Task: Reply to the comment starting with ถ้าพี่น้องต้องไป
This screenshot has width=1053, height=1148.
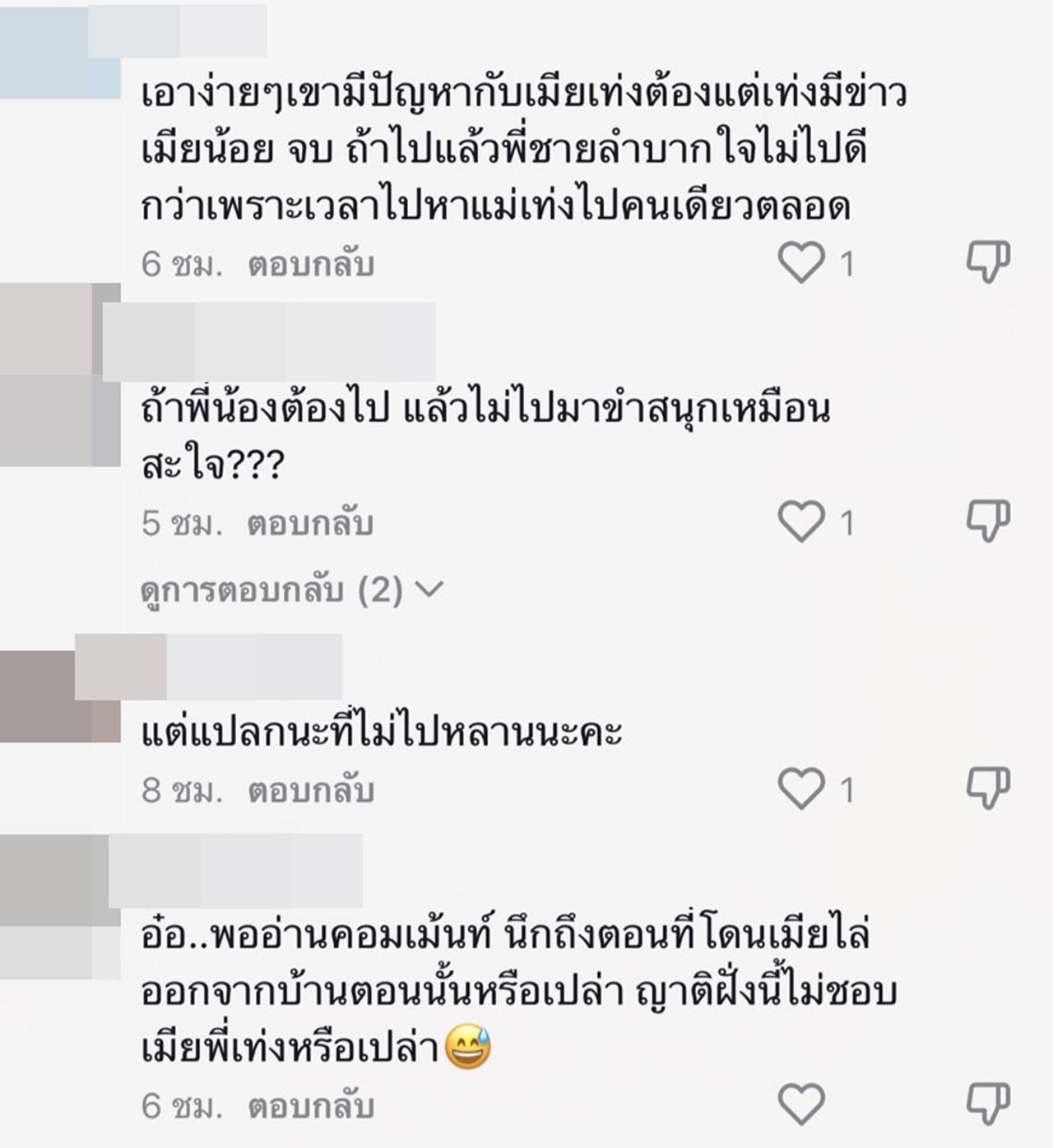Action: (x=311, y=523)
